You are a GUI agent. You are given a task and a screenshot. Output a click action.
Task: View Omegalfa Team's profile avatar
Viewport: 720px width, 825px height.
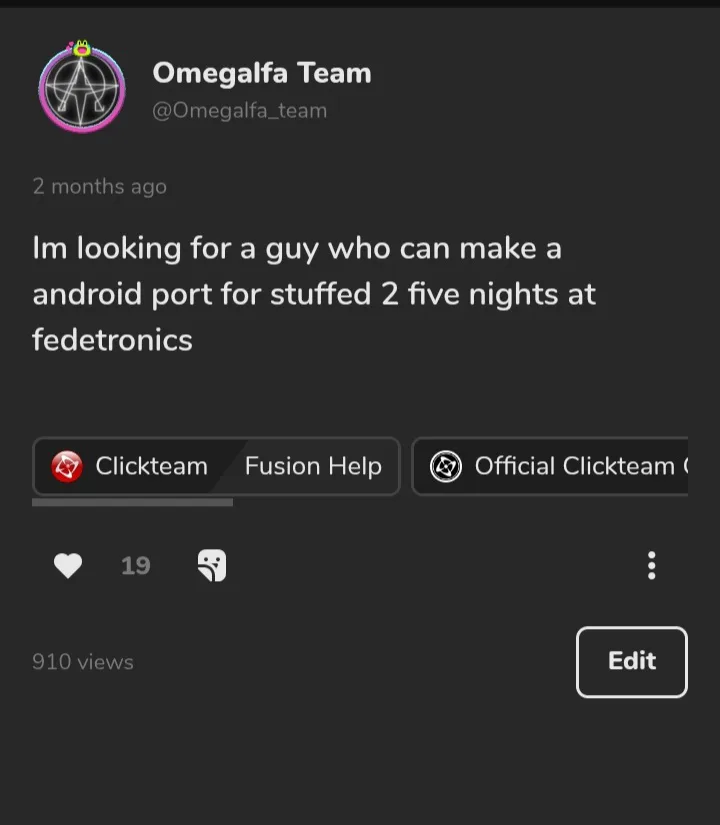[81, 88]
